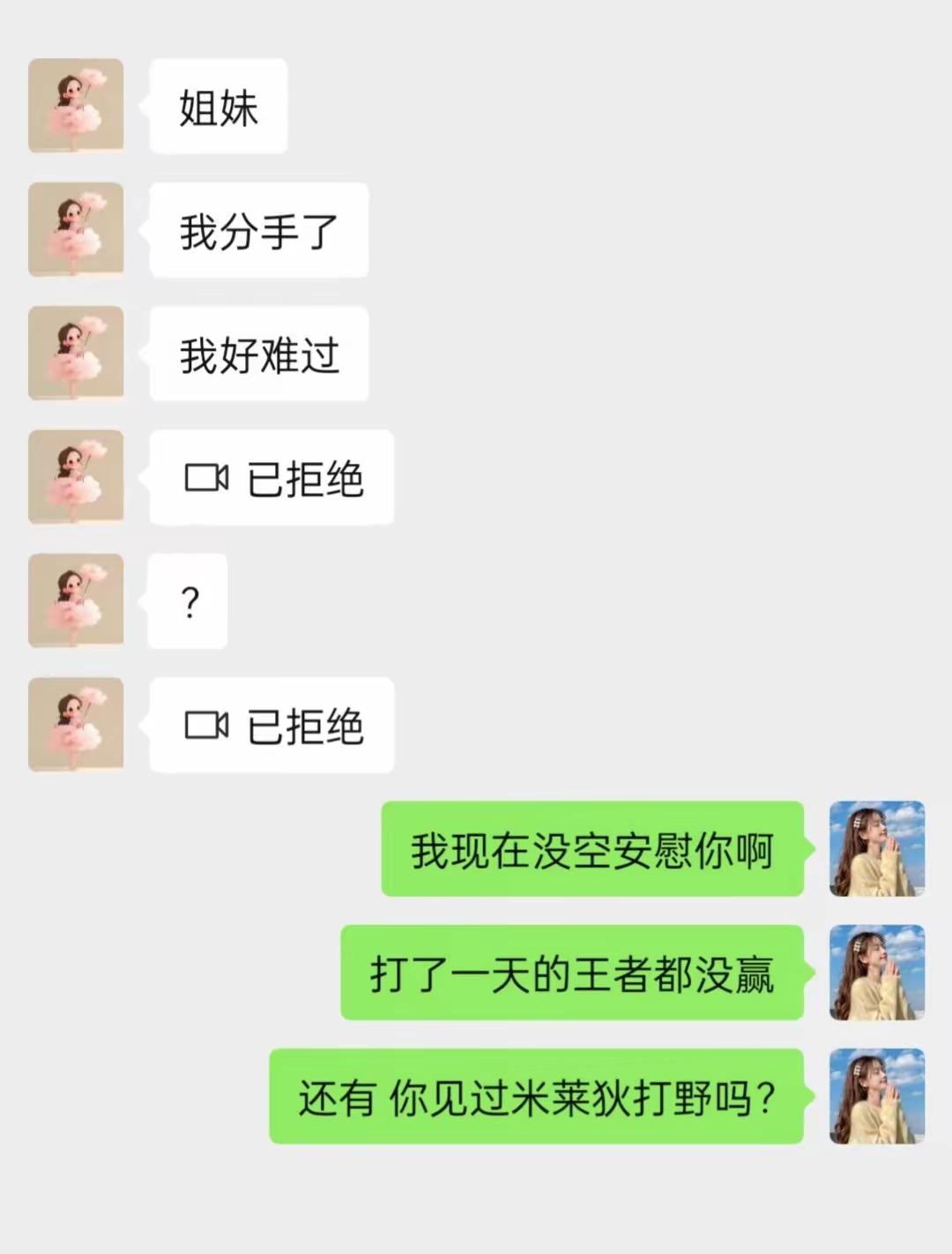Click the friend's avatar beside 我好难过

(75, 354)
